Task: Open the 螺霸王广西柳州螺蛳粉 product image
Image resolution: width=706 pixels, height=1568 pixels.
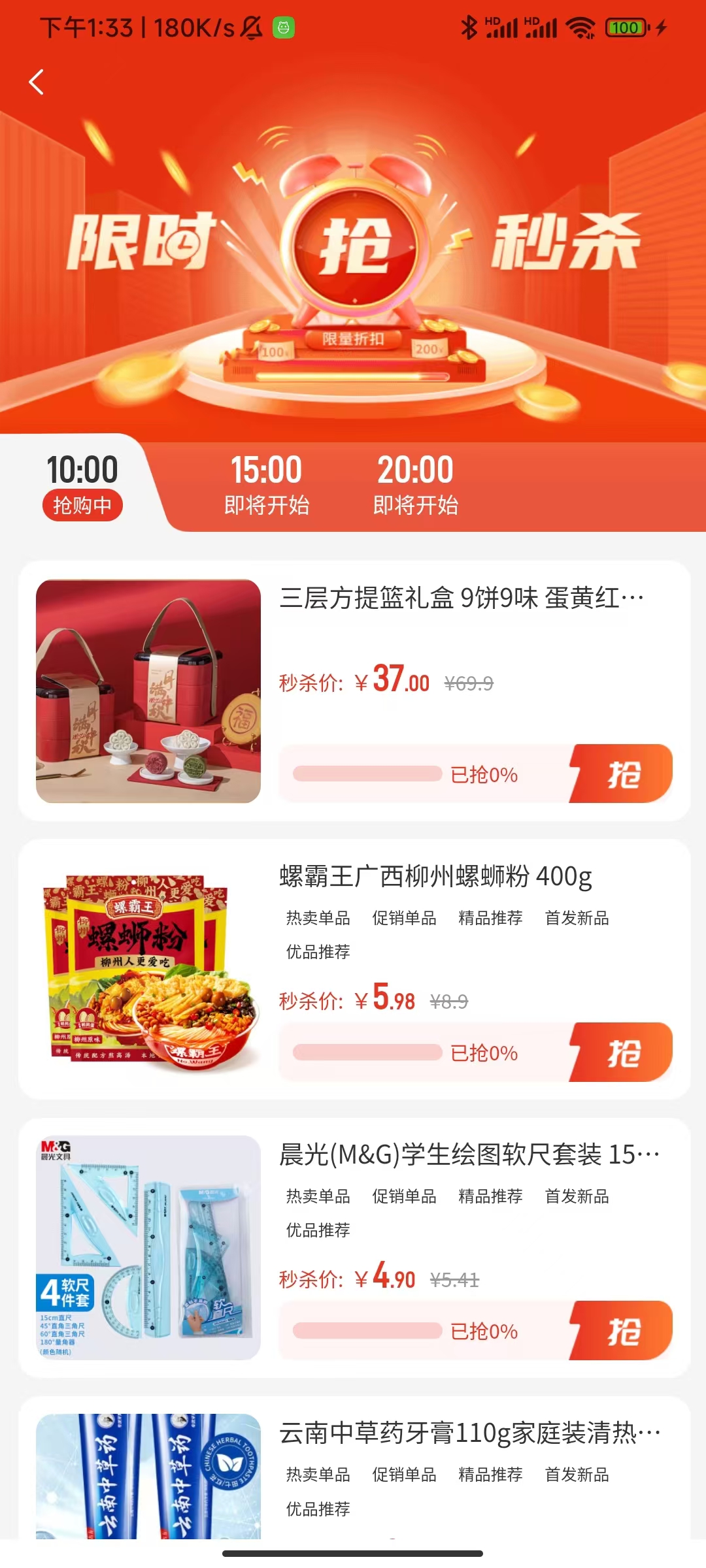Action: pyautogui.click(x=148, y=970)
